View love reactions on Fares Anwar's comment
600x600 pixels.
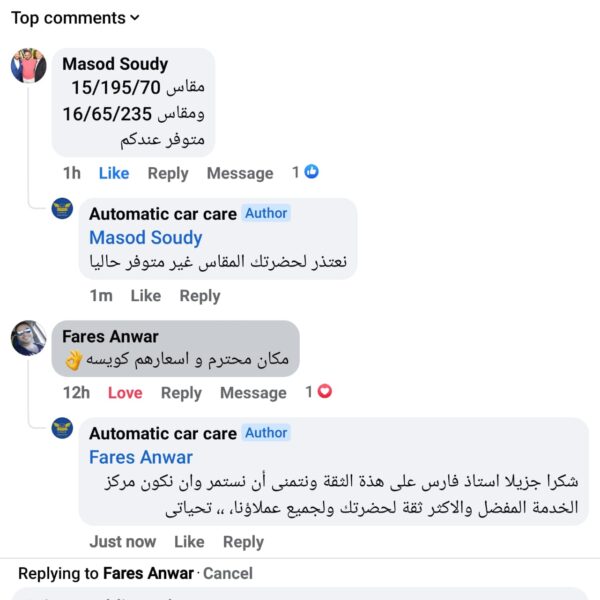tap(318, 392)
